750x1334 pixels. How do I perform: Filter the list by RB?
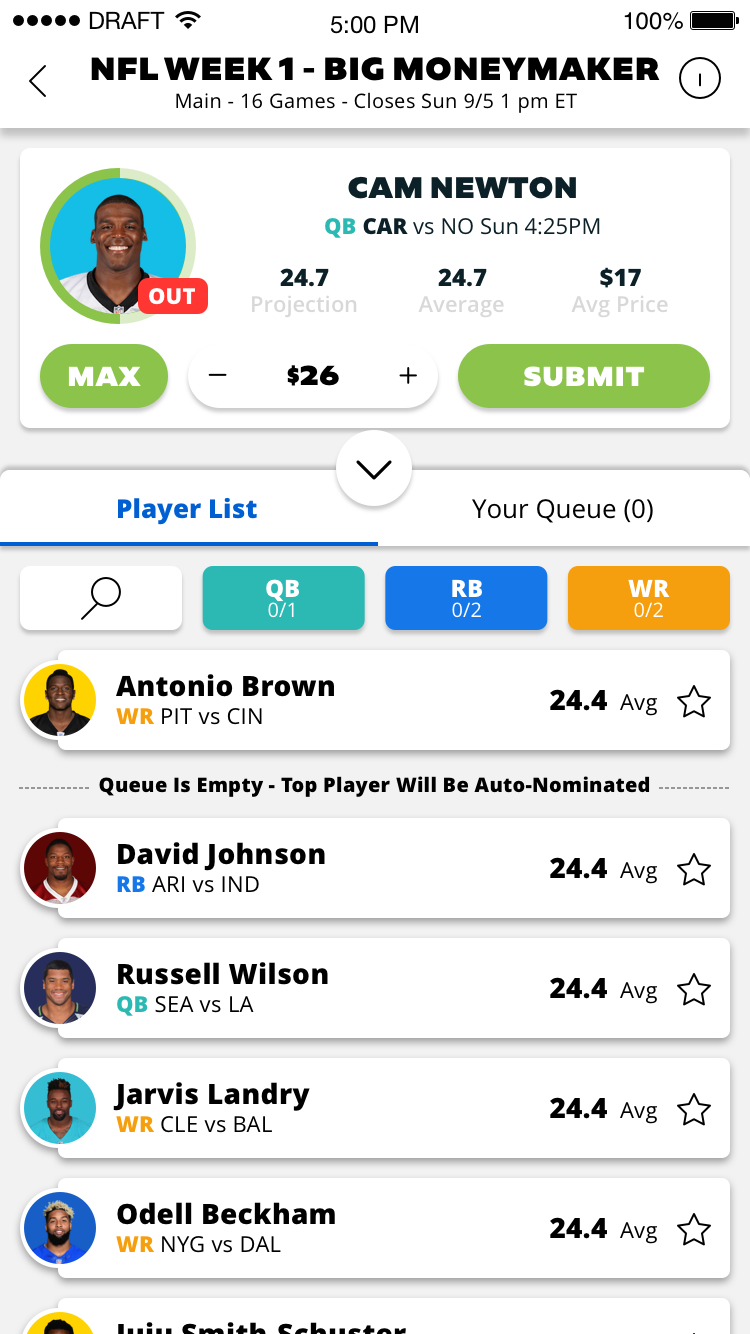(x=466, y=598)
